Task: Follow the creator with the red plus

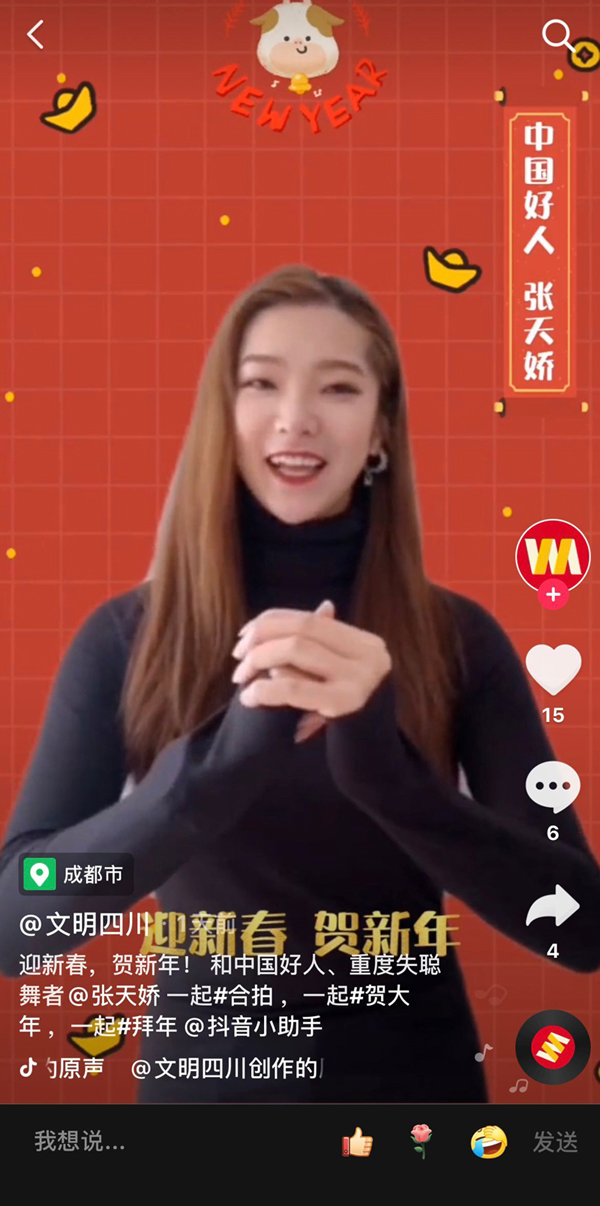Action: tap(552, 596)
